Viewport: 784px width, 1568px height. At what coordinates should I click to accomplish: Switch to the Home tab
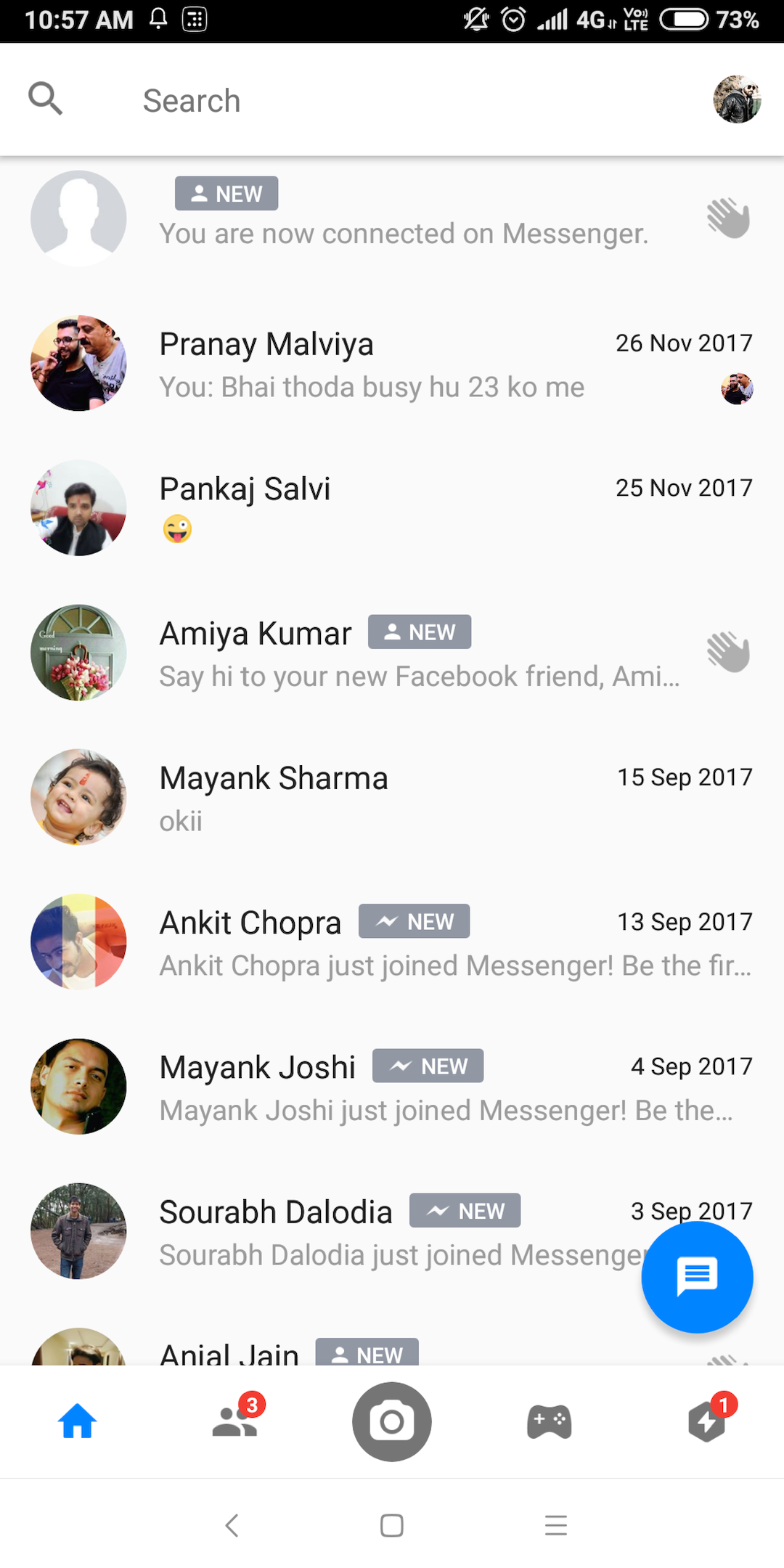(78, 1421)
